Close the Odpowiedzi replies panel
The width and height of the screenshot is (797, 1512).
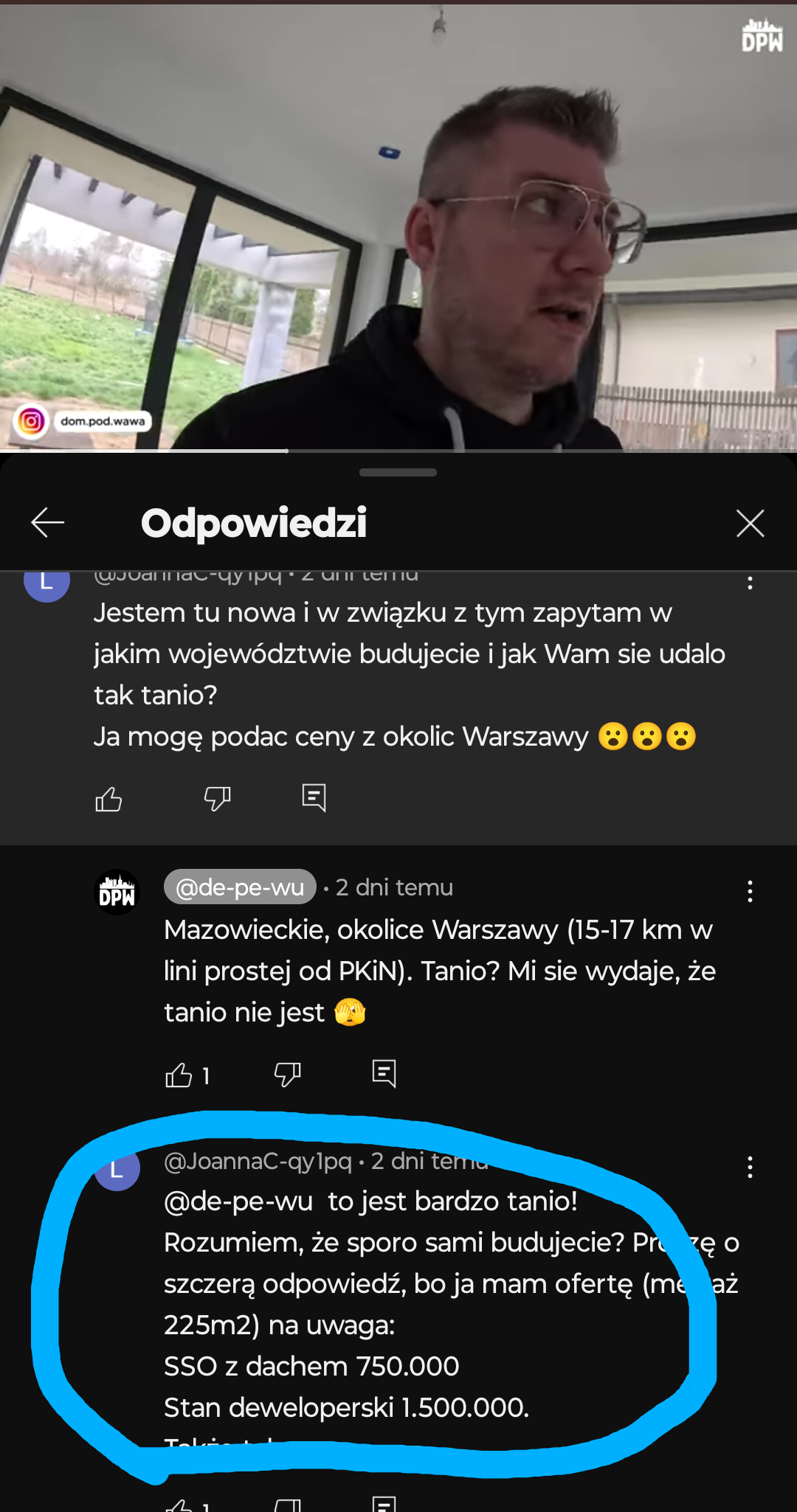[750, 524]
